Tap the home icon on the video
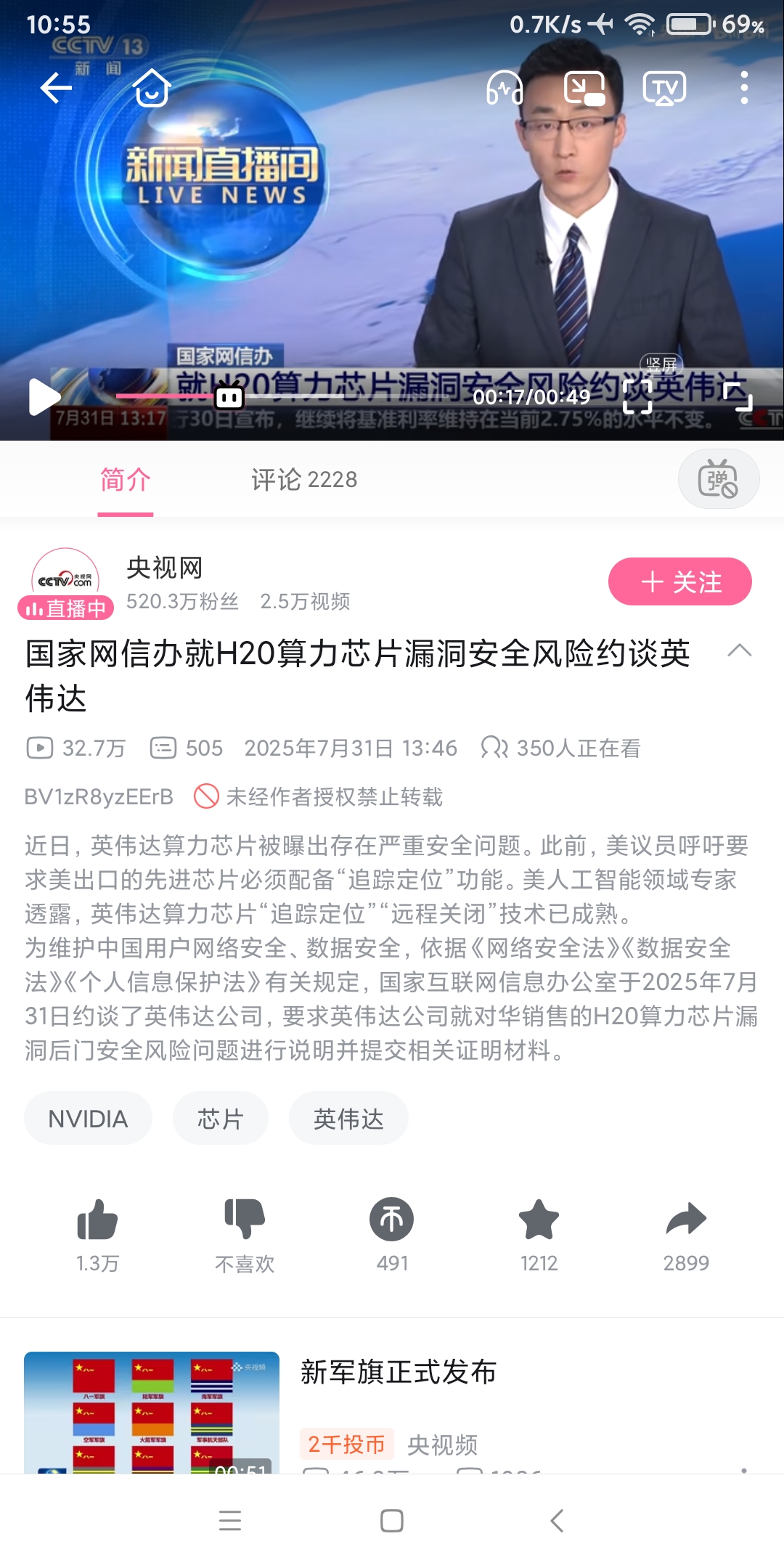 (x=152, y=89)
